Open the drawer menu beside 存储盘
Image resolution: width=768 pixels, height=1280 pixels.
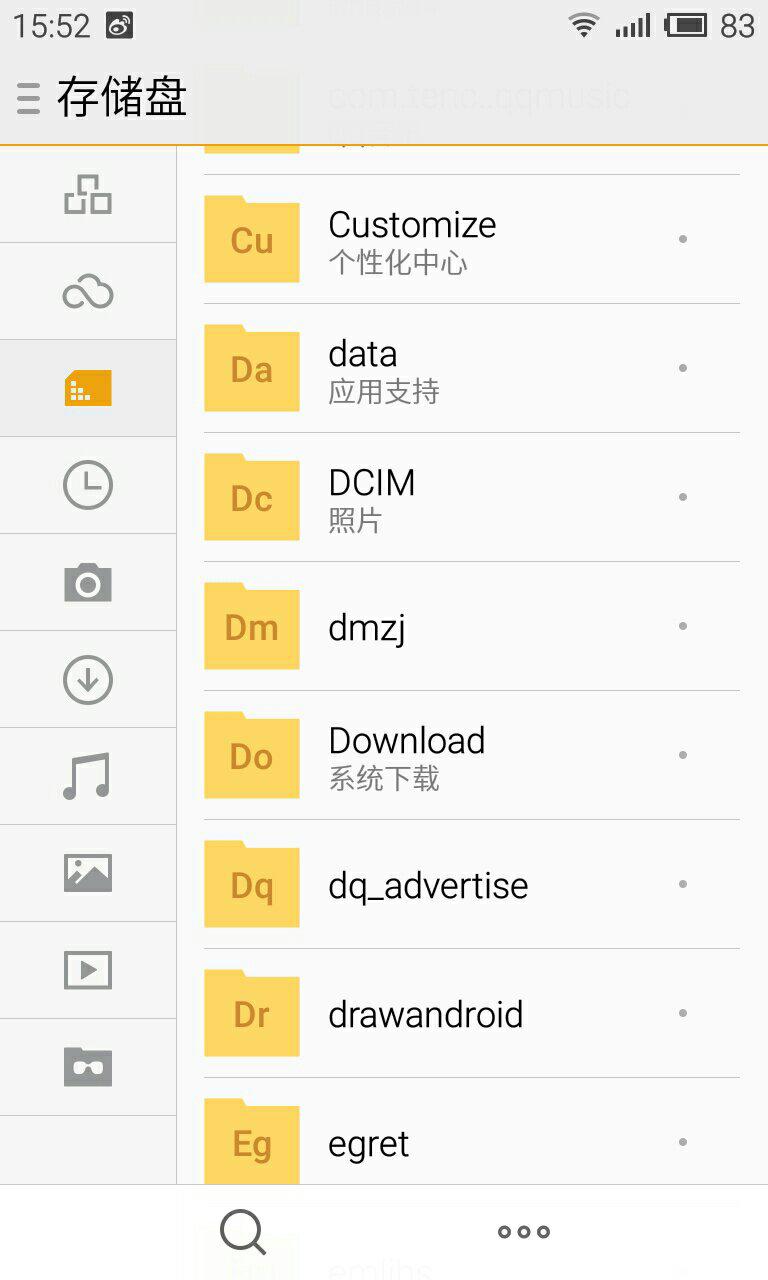coord(29,98)
